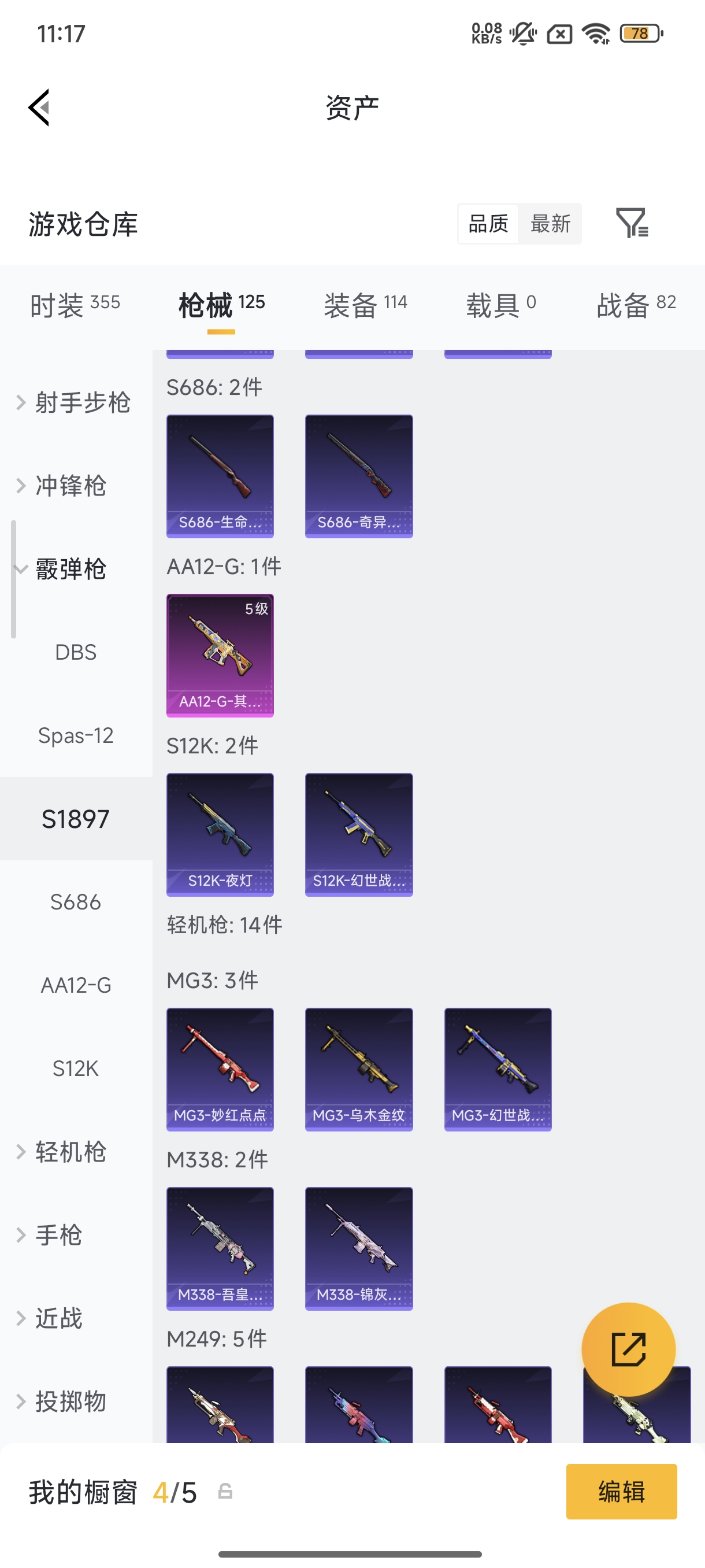Tap the orange floating share button
The width and height of the screenshot is (705, 1568).
coord(628,1349)
